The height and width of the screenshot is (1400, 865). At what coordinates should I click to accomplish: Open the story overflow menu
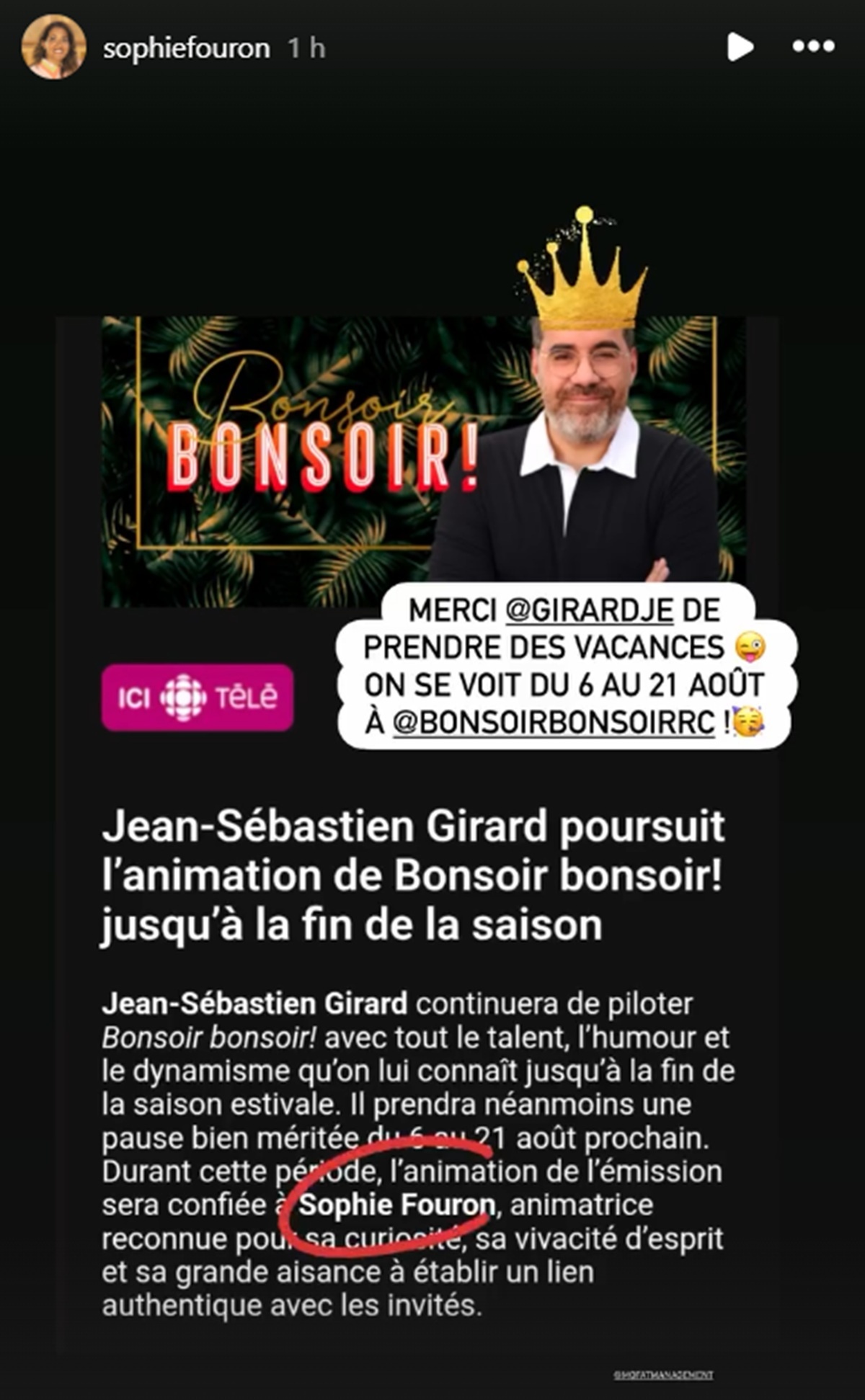click(813, 47)
